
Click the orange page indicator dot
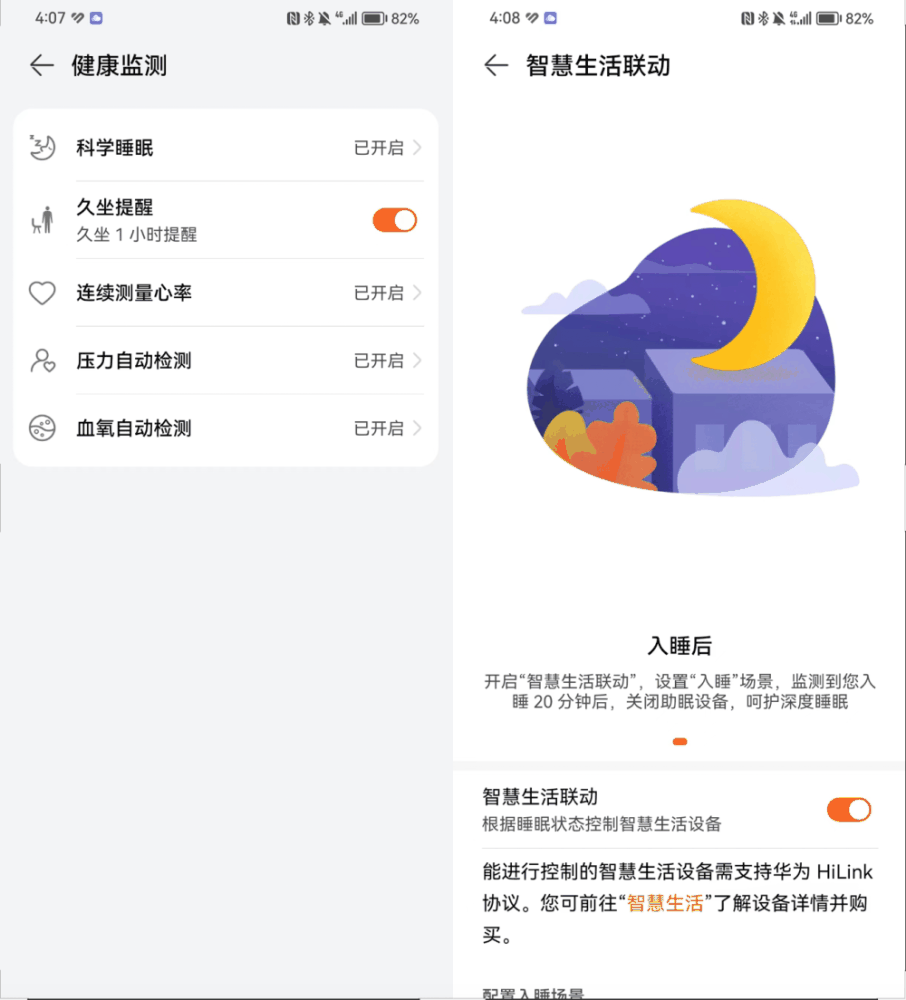coord(679,741)
